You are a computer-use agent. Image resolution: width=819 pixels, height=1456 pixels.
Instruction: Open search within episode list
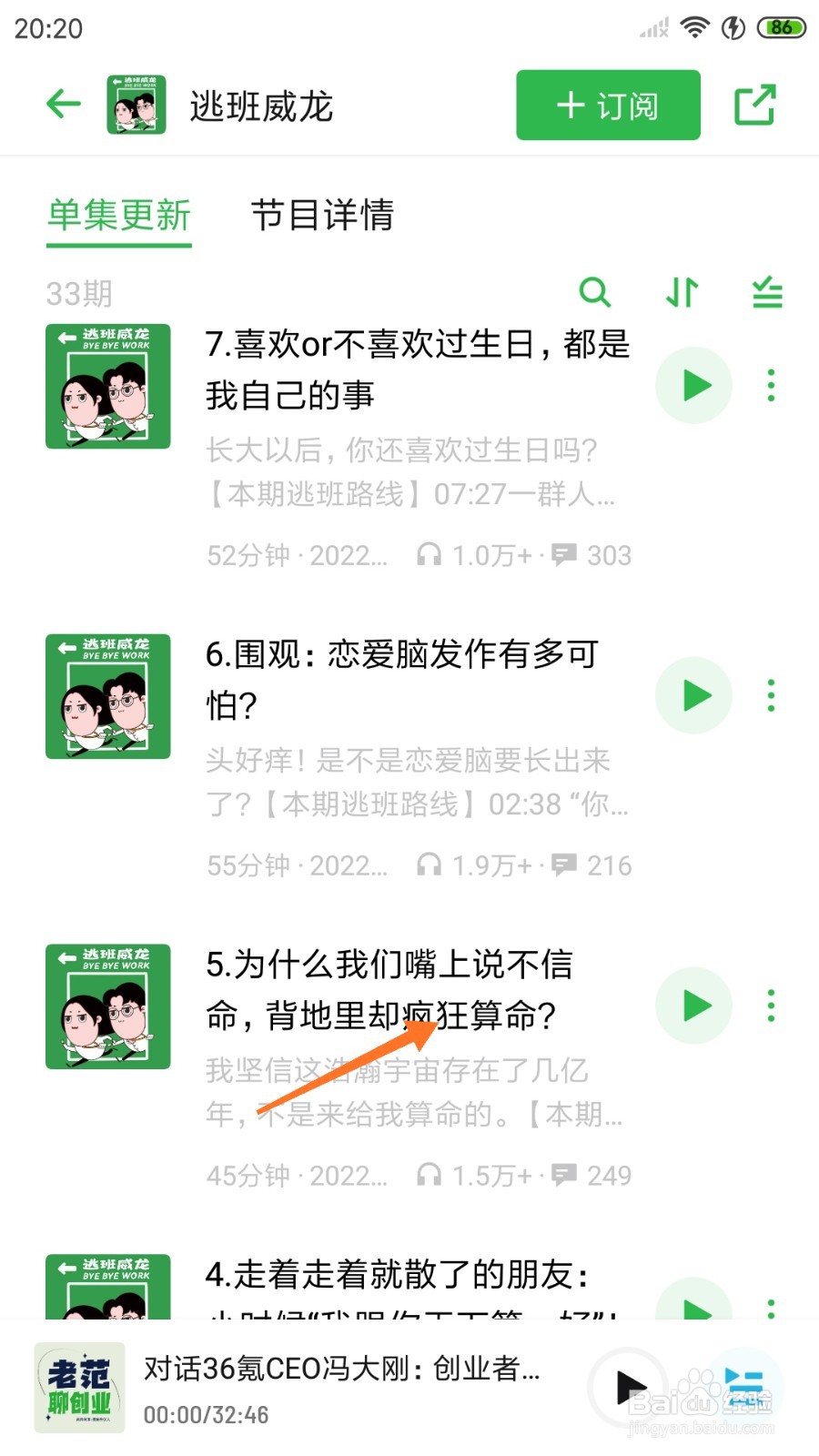(x=595, y=293)
